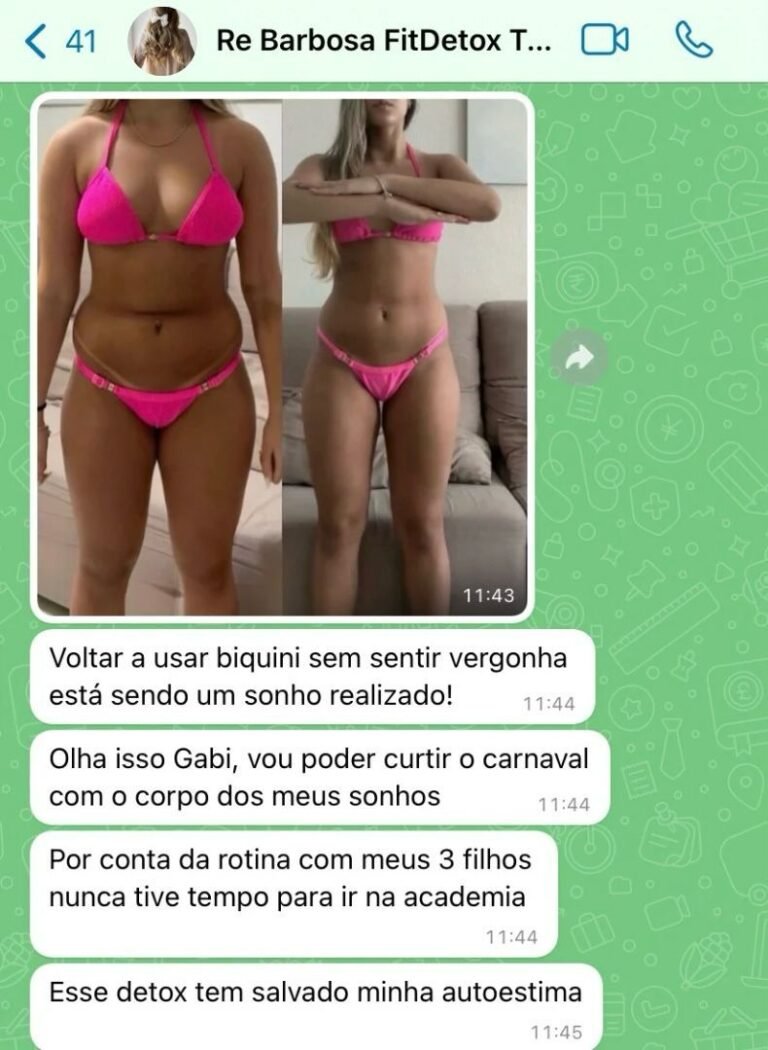The height and width of the screenshot is (1050, 768).
Task: Open the photo sent at 11:43
Action: tap(282, 357)
